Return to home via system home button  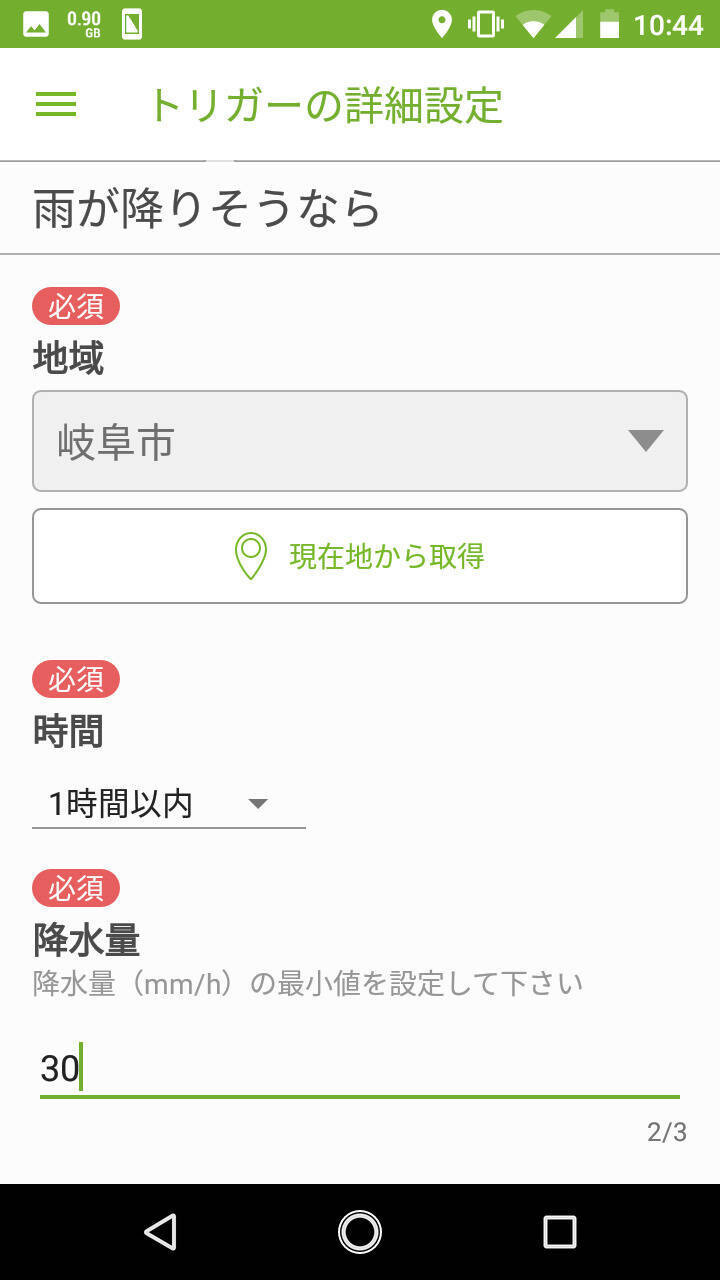[x=360, y=1232]
